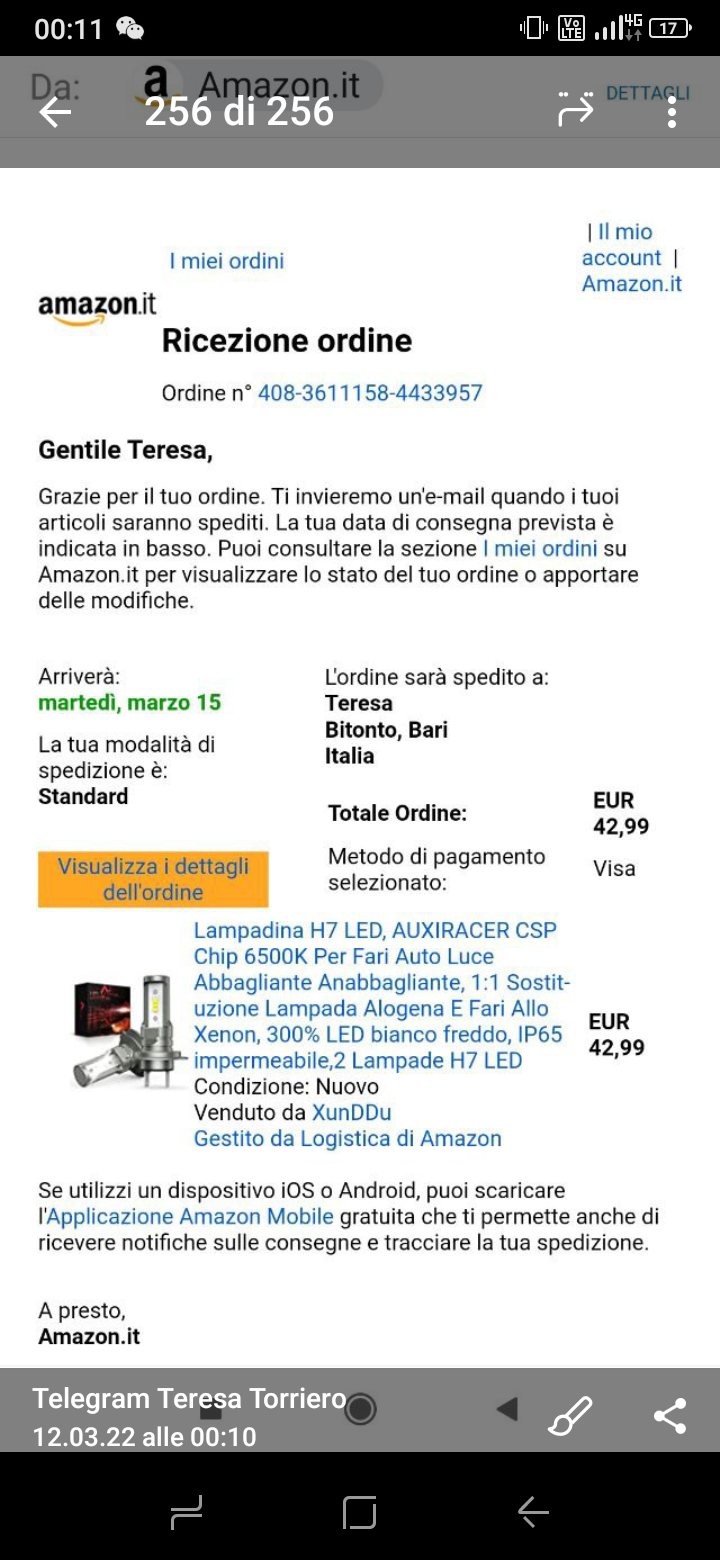
Task: Share this image
Action: 669,1416
